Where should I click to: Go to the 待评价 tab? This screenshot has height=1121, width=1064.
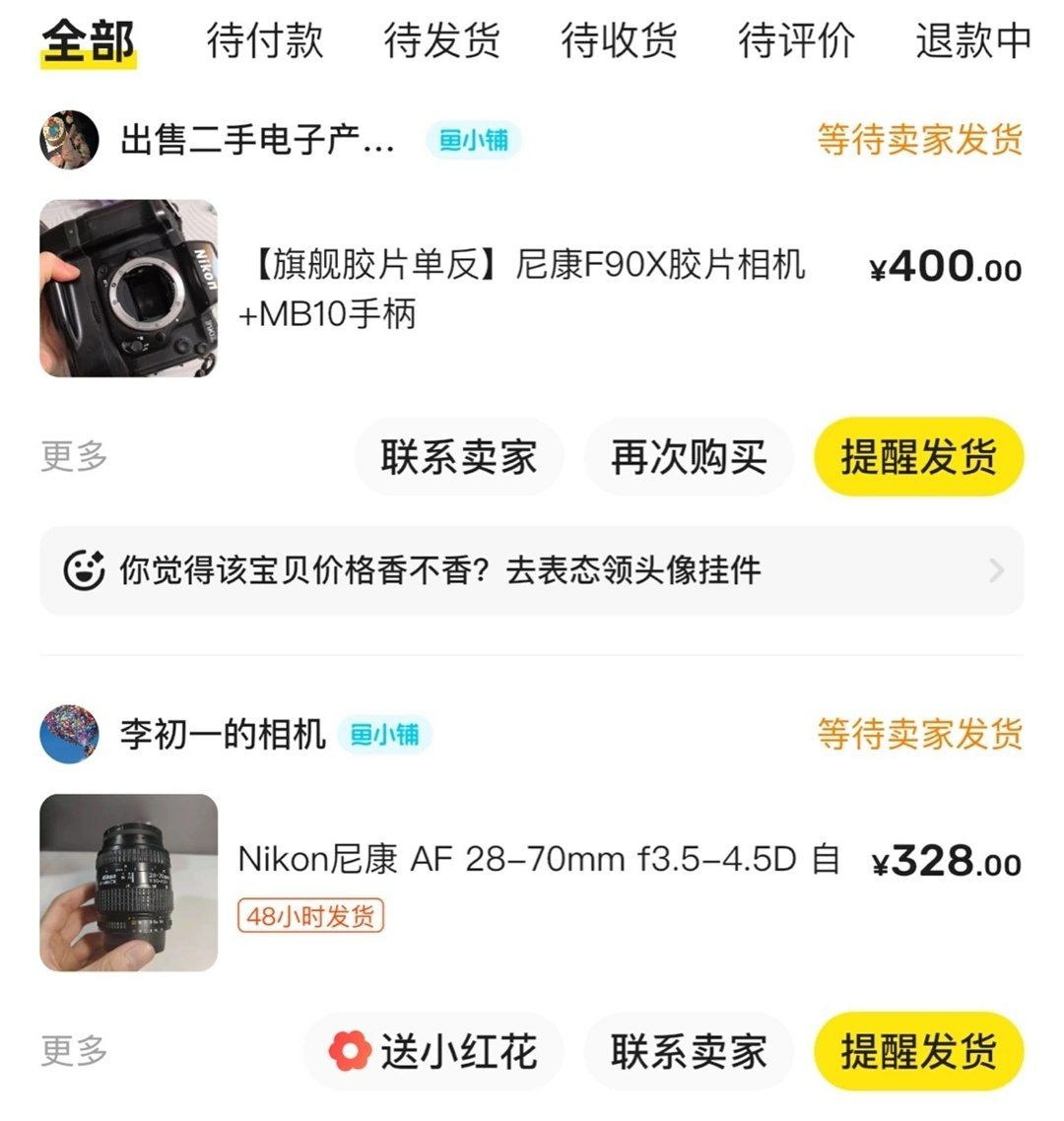796,41
